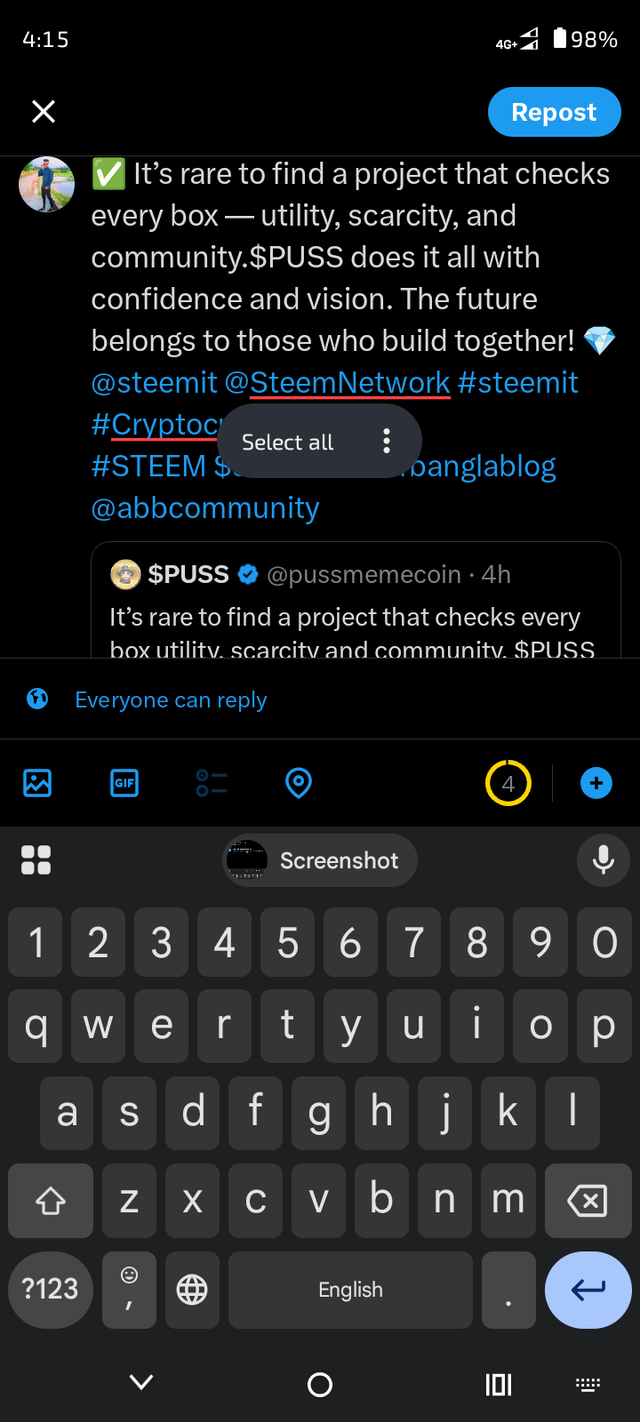Image resolution: width=640 pixels, height=1422 pixels.
Task: Change keyboard language with globe key
Action: tap(192, 1290)
